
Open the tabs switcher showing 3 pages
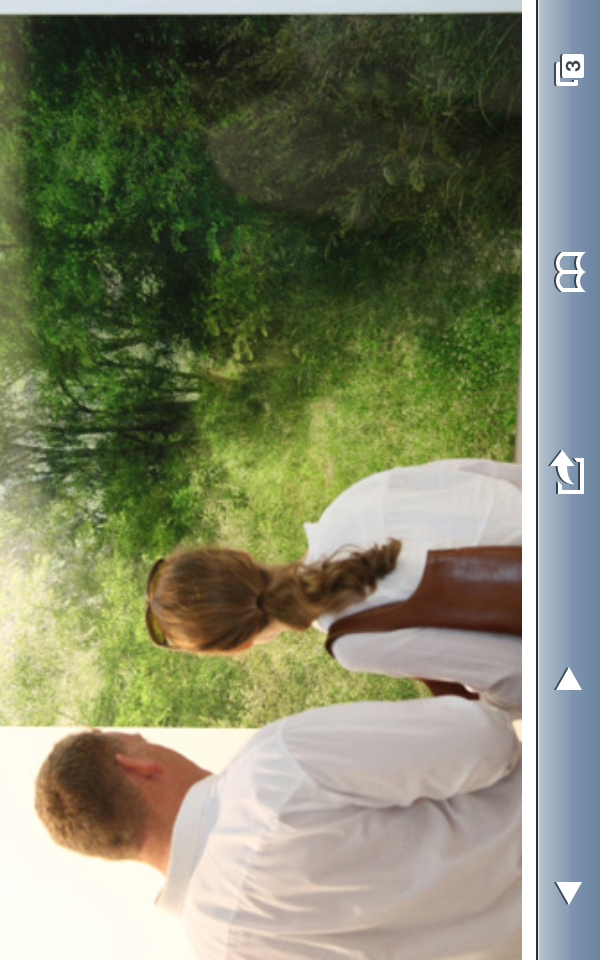pyautogui.click(x=569, y=72)
